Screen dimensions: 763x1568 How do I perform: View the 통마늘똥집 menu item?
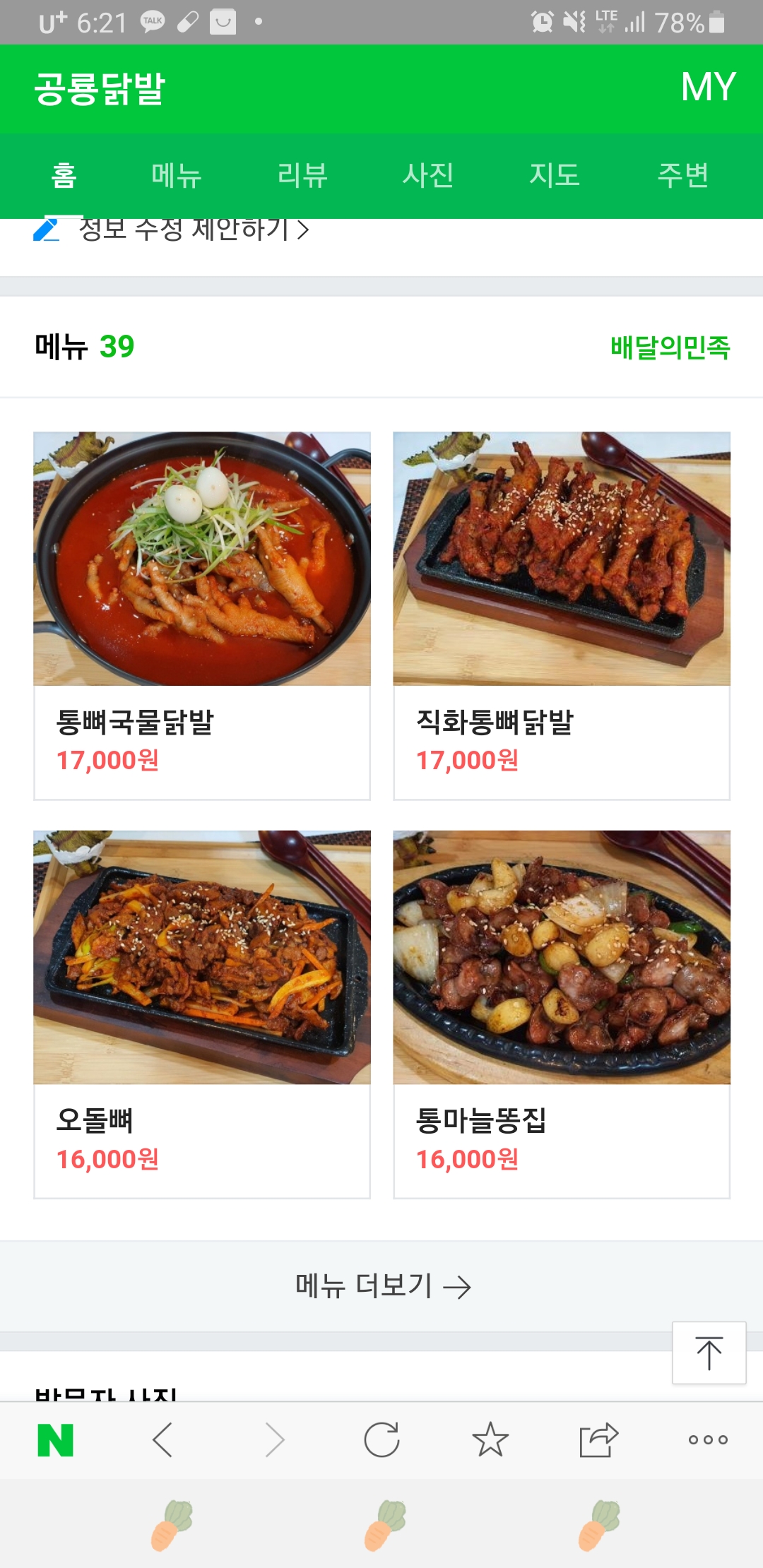[562, 1014]
